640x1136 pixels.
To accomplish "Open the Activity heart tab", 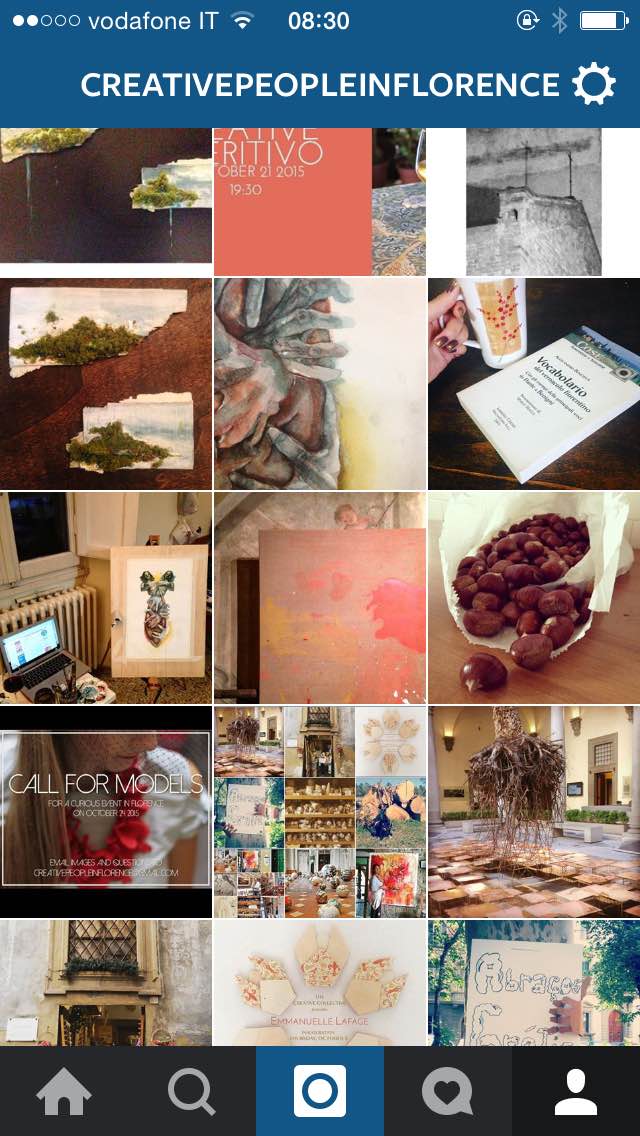I will click(x=447, y=1091).
